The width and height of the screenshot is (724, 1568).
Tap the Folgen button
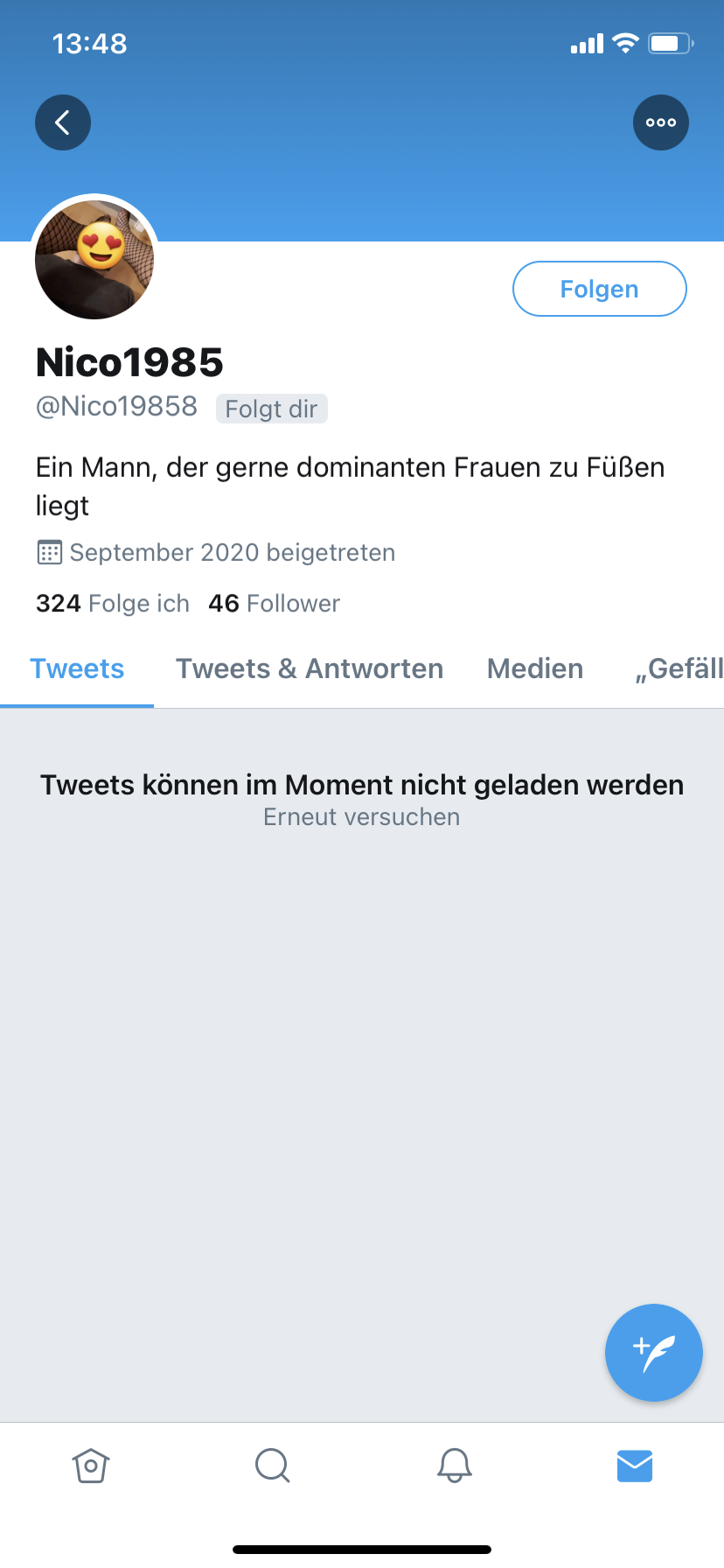click(599, 289)
